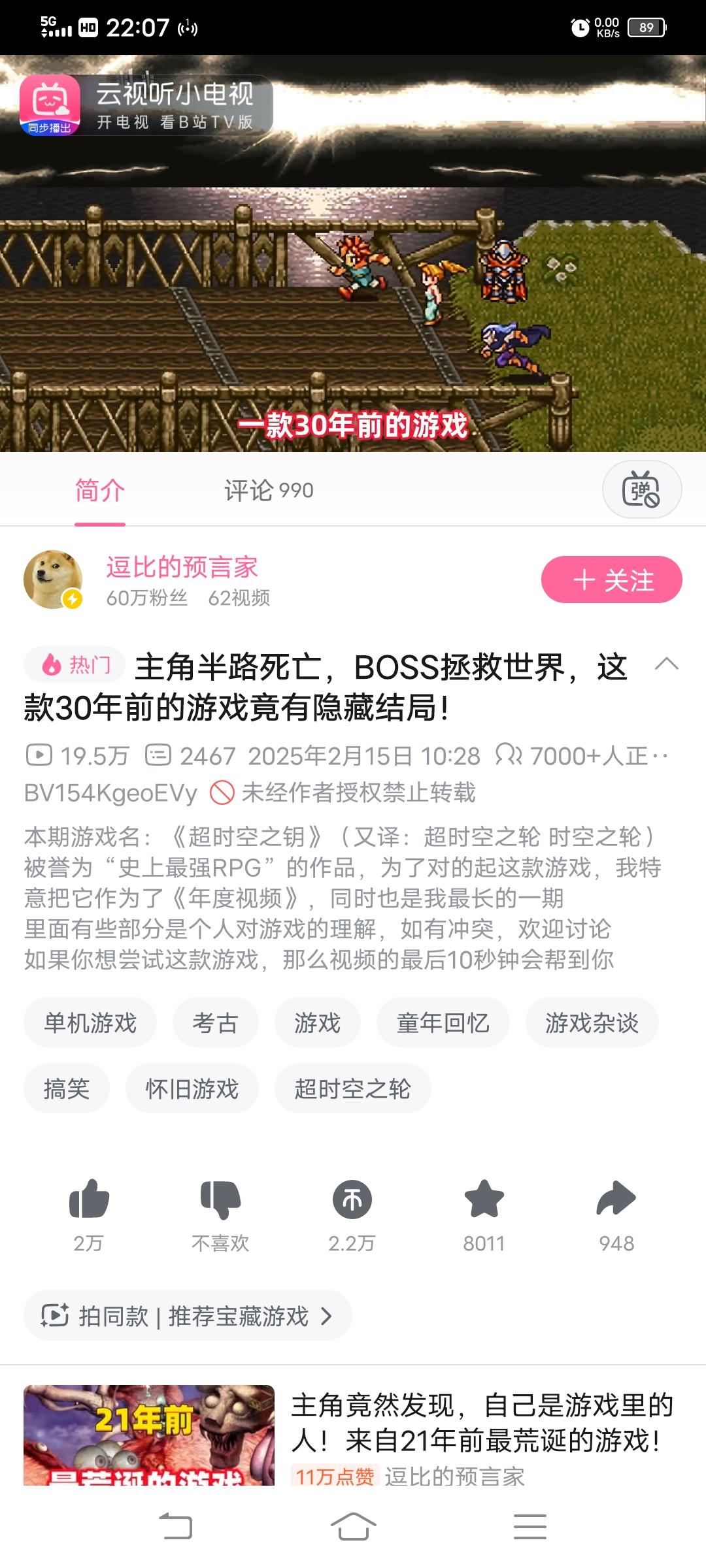The height and width of the screenshot is (1568, 706).
Task: Give a coin with the coin icon
Action: pos(352,1201)
